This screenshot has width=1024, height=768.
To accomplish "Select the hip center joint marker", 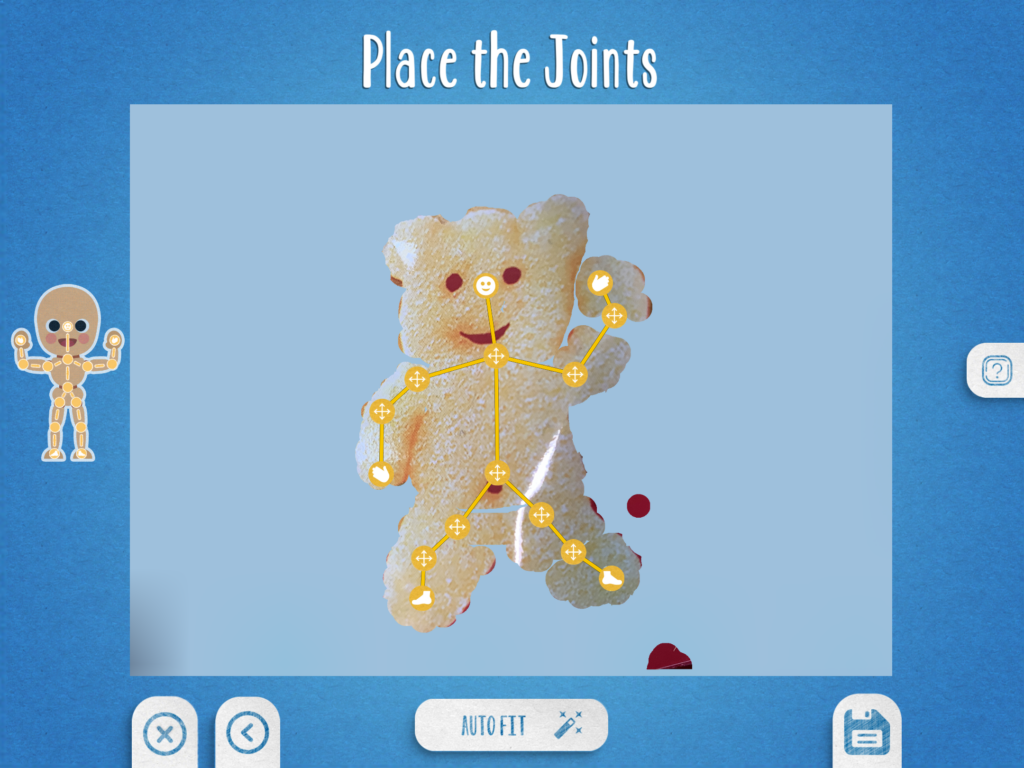I will 497,473.
